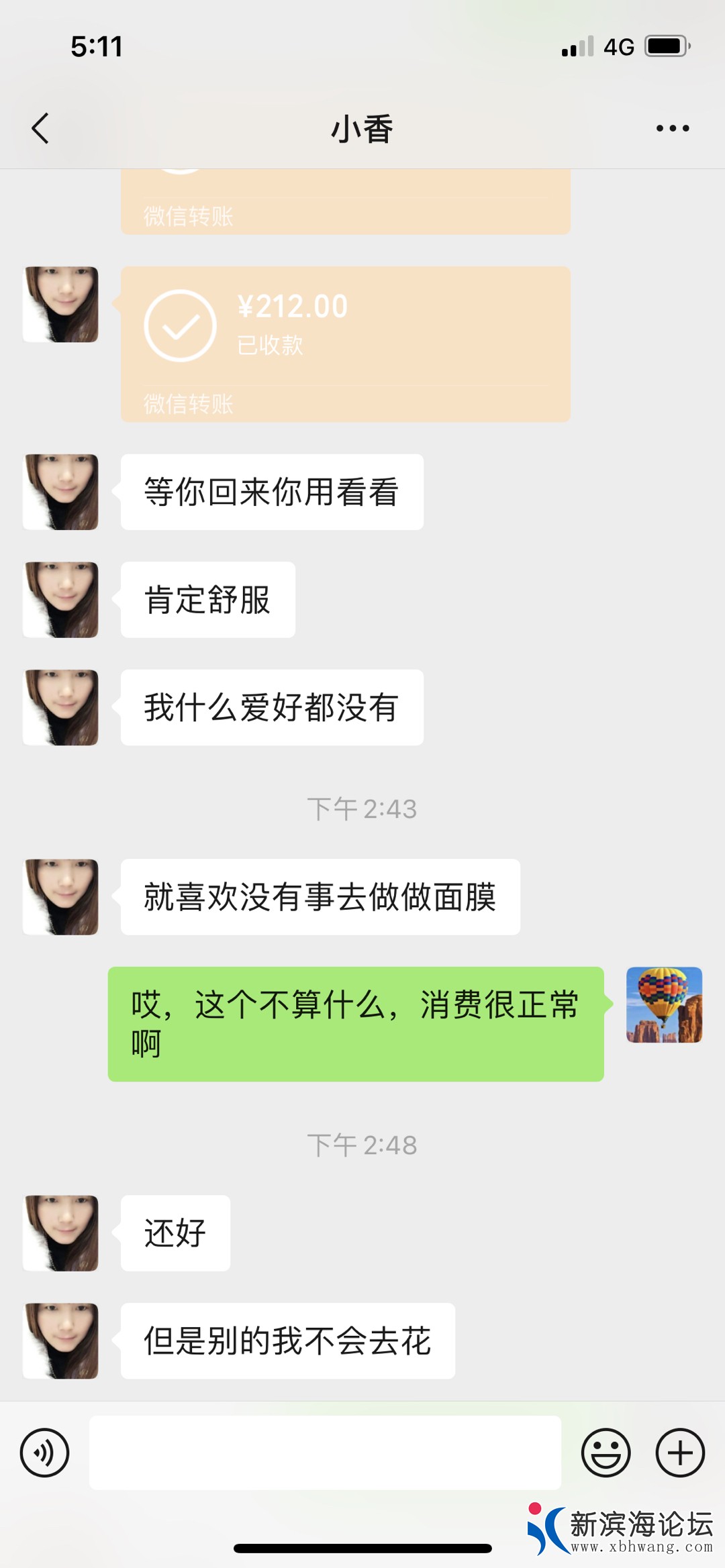Open the ¥212.00 transfer details
Viewport: 725px width, 1568px height.
tap(345, 344)
